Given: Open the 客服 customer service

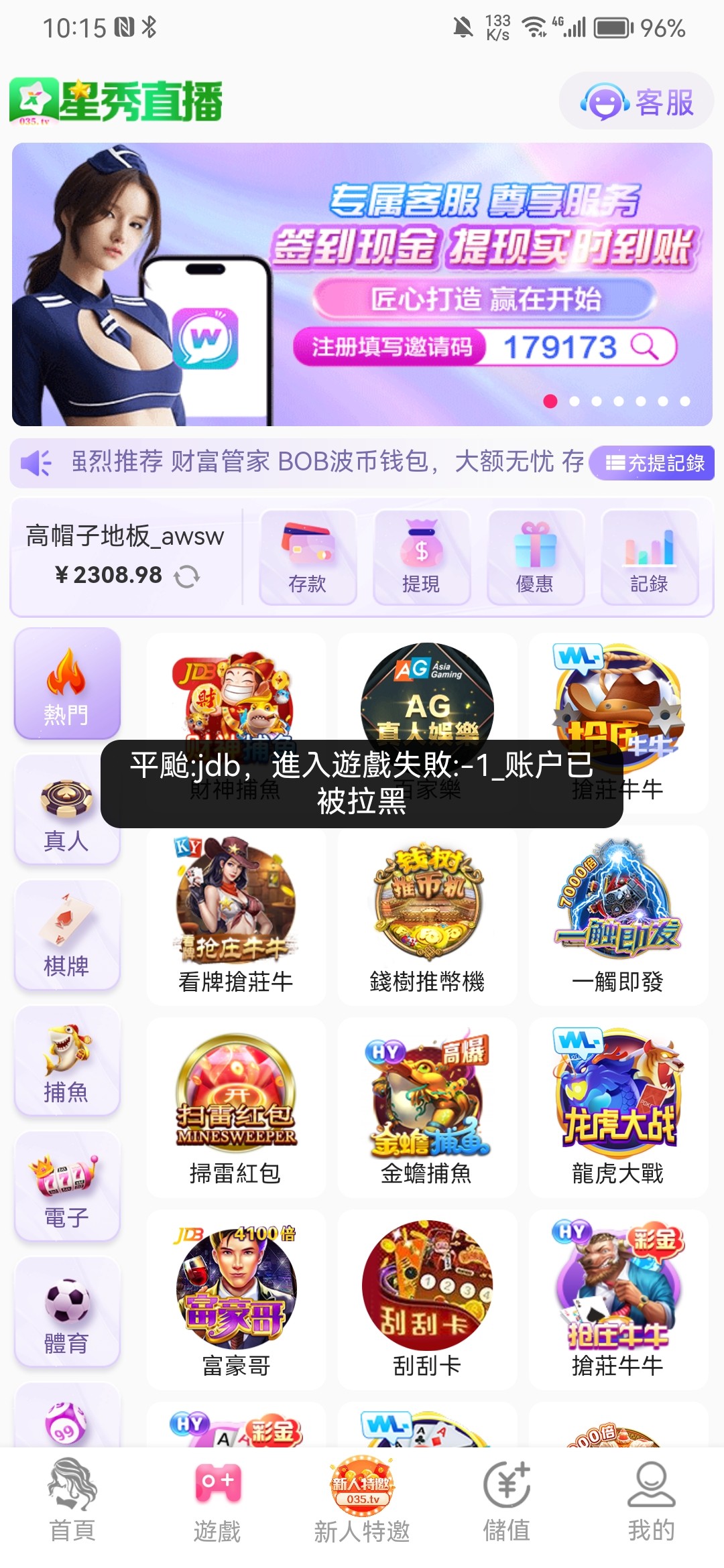Looking at the screenshot, I should coord(633,101).
